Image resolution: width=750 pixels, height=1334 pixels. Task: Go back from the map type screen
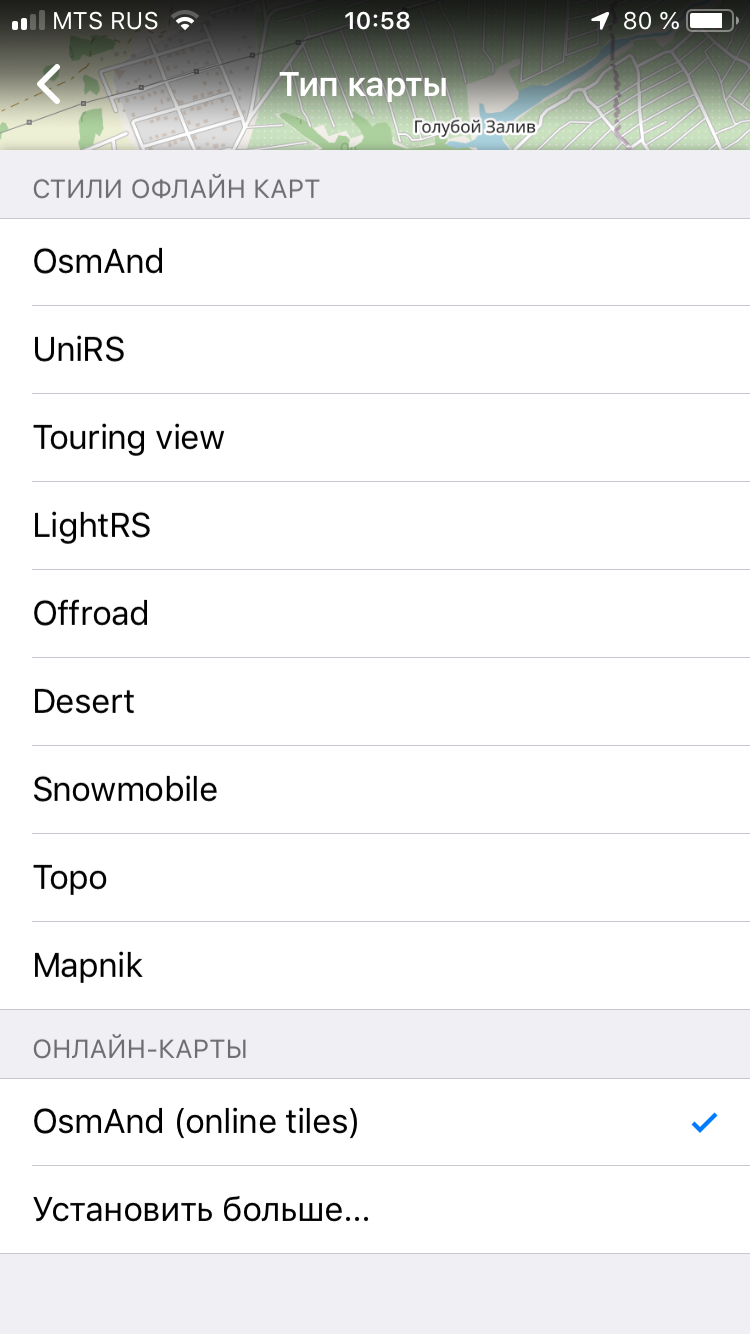(49, 85)
